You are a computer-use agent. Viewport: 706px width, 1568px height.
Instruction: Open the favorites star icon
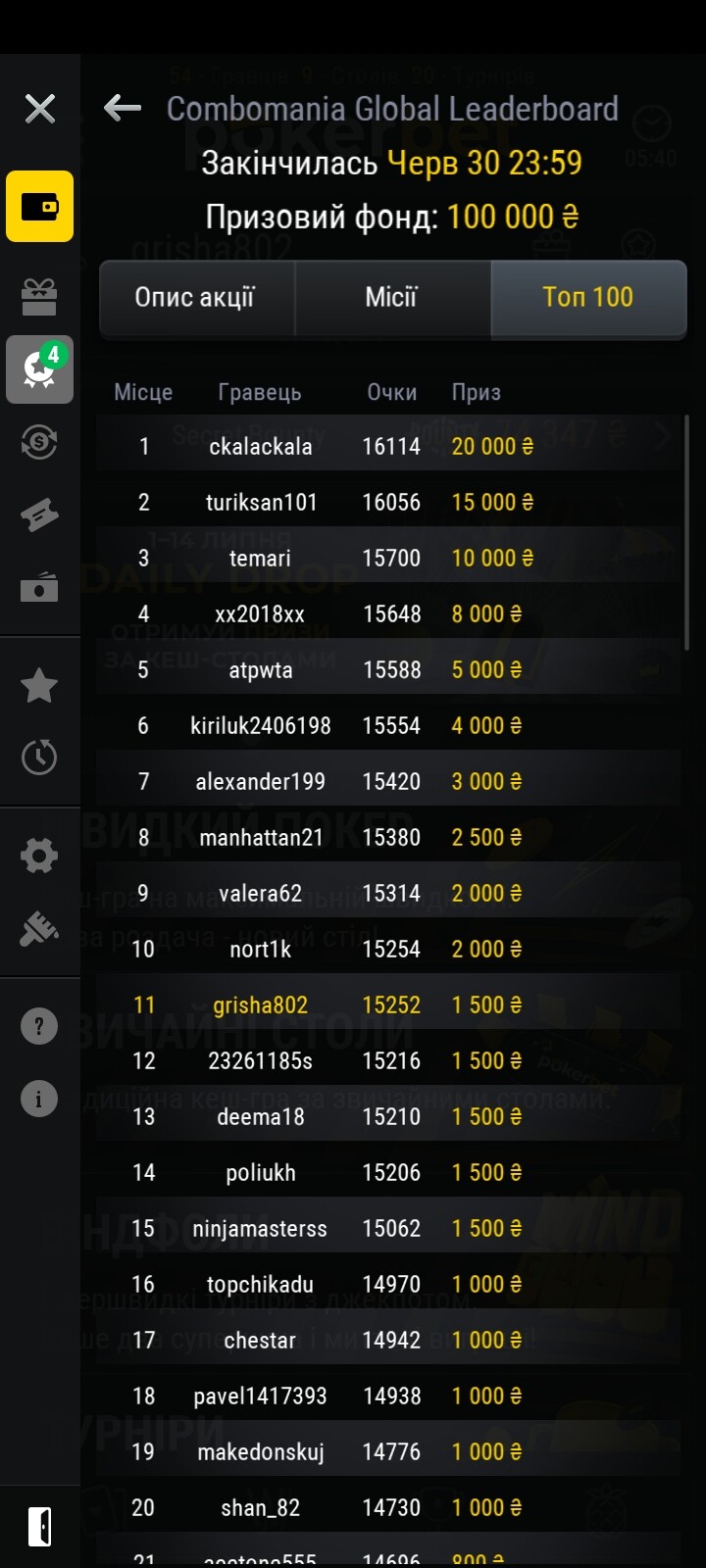[39, 685]
